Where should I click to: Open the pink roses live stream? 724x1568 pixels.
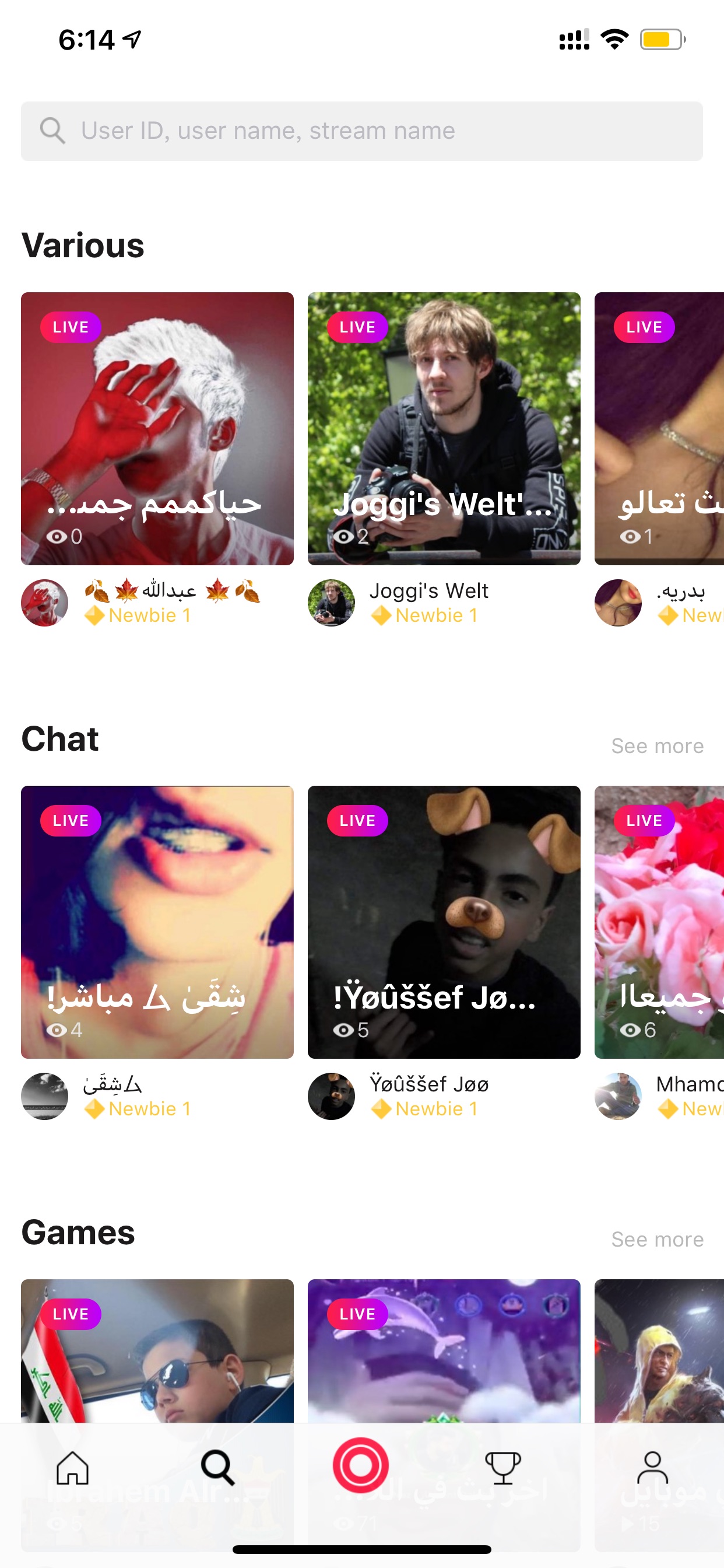[x=659, y=922]
